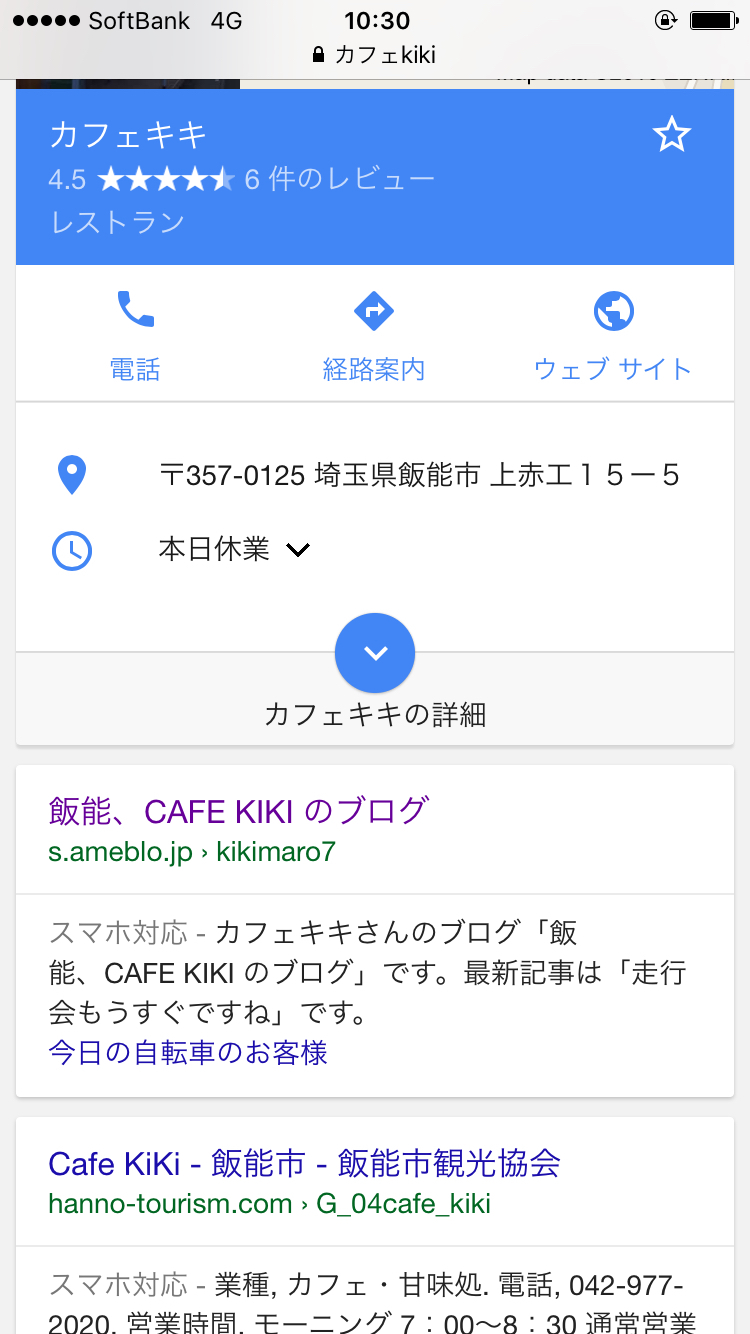The width and height of the screenshot is (750, 1334).
Task: Tap the 〒357-0125 埼玉県飯能市 address text
Action: 420,475
